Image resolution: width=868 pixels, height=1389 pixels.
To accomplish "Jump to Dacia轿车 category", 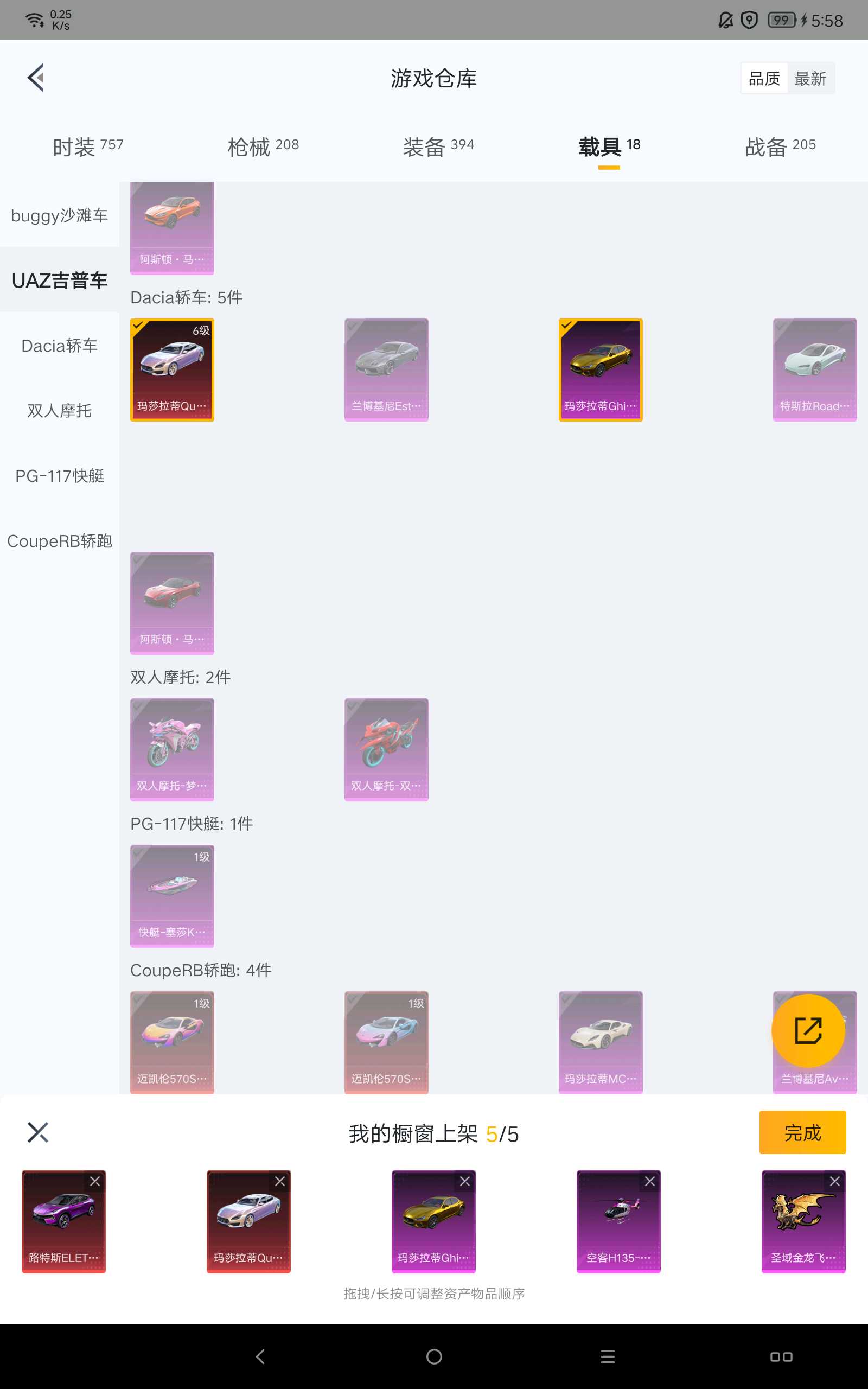I will 59,346.
